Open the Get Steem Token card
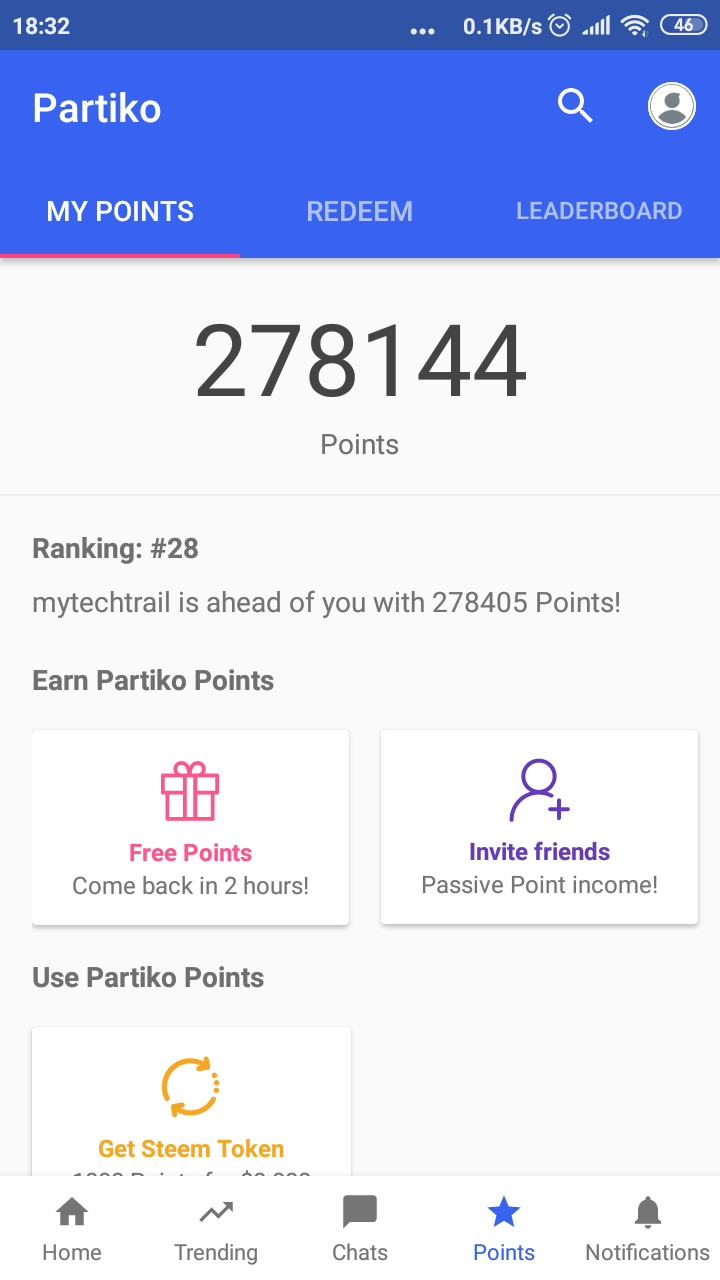This screenshot has width=720, height=1280. click(191, 1102)
